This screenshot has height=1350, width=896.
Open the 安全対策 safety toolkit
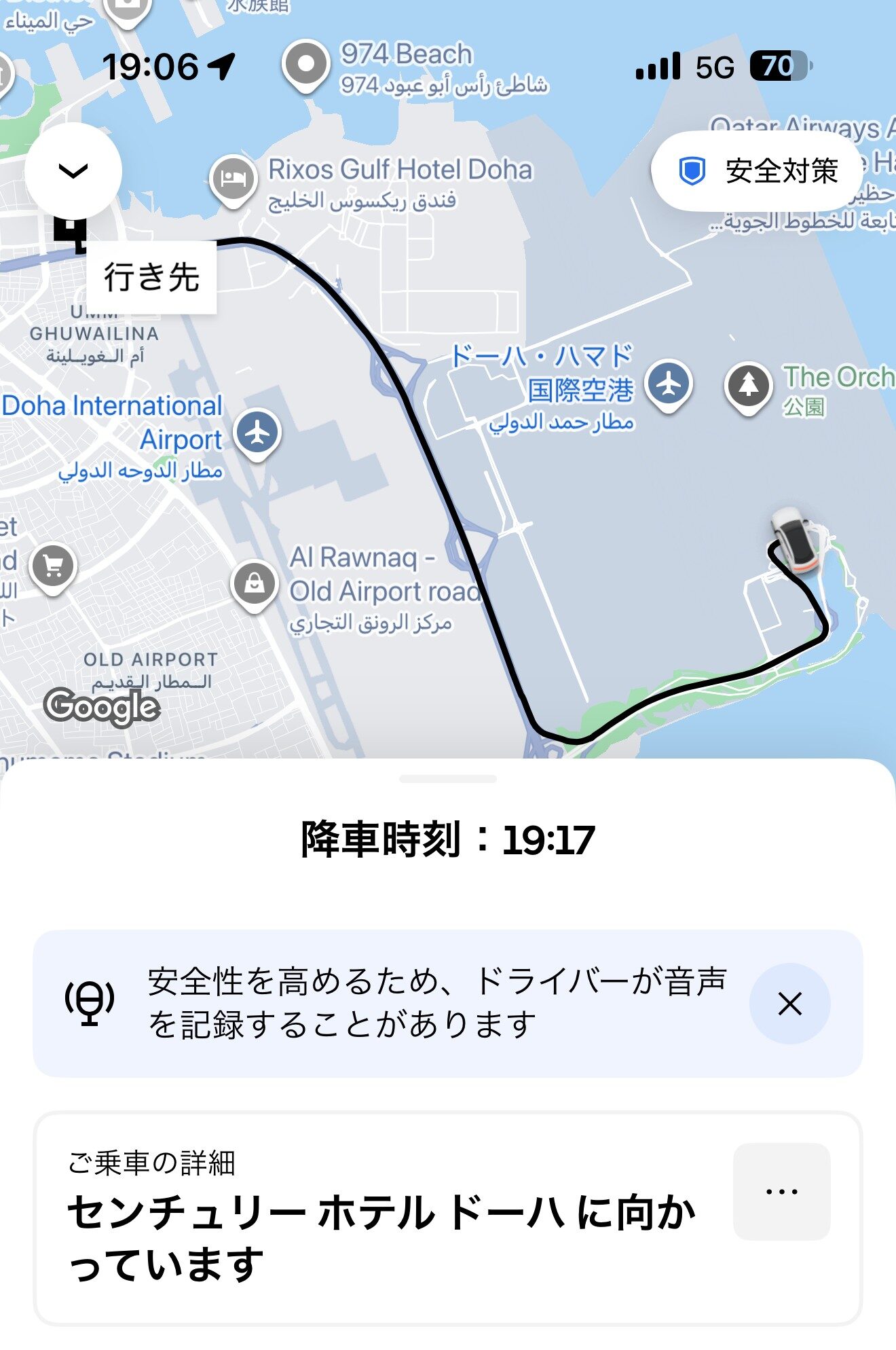point(758,171)
